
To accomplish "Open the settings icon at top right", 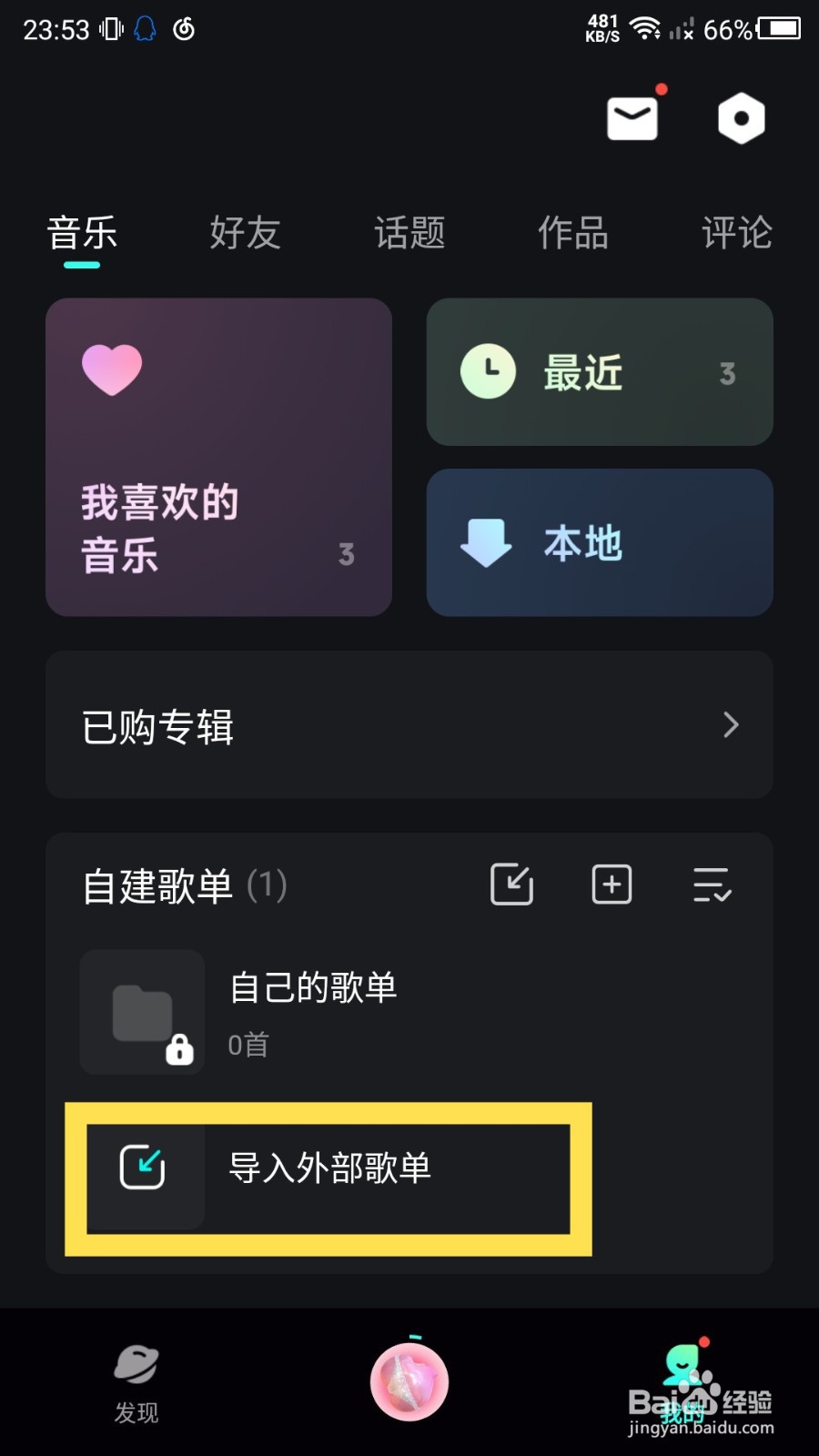I will 740,116.
